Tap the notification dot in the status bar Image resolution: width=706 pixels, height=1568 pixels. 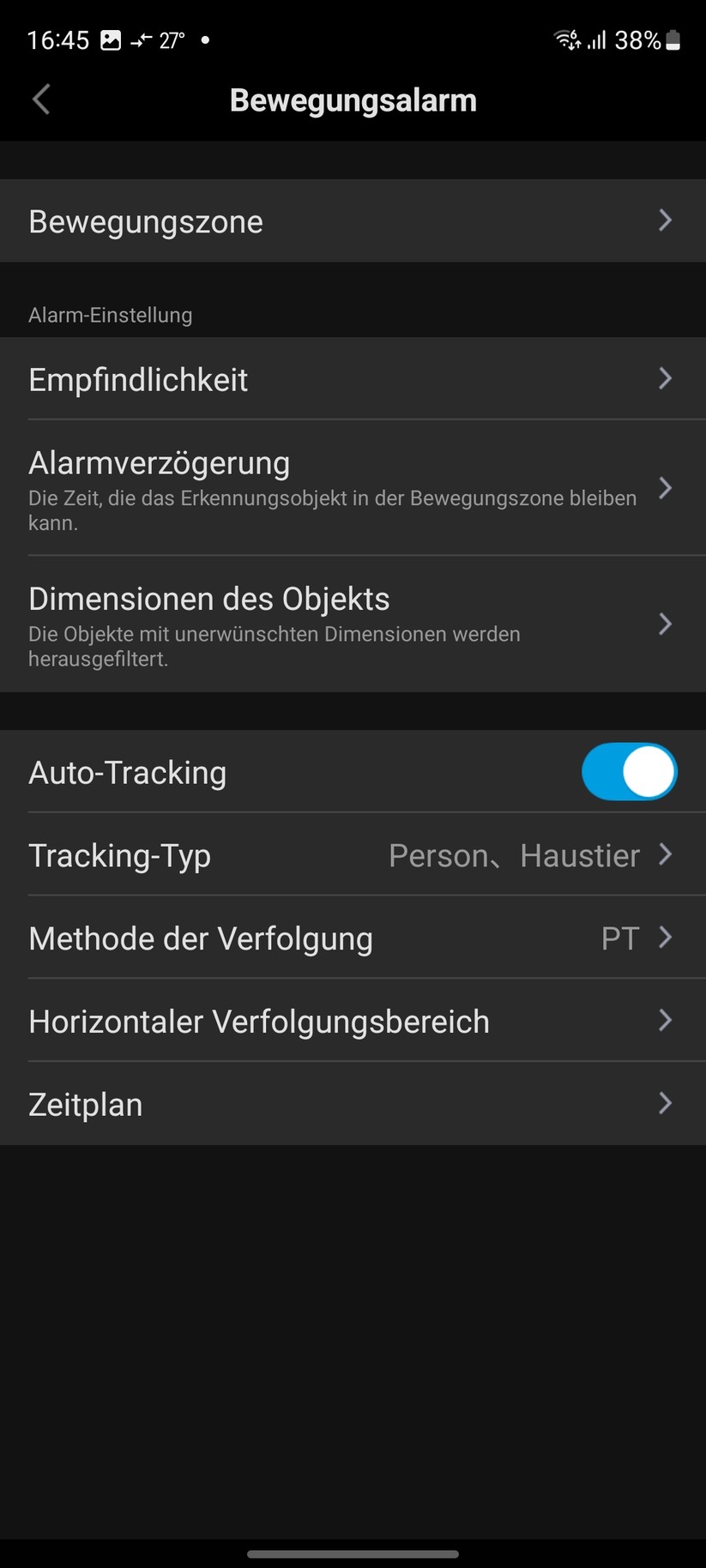click(x=206, y=39)
